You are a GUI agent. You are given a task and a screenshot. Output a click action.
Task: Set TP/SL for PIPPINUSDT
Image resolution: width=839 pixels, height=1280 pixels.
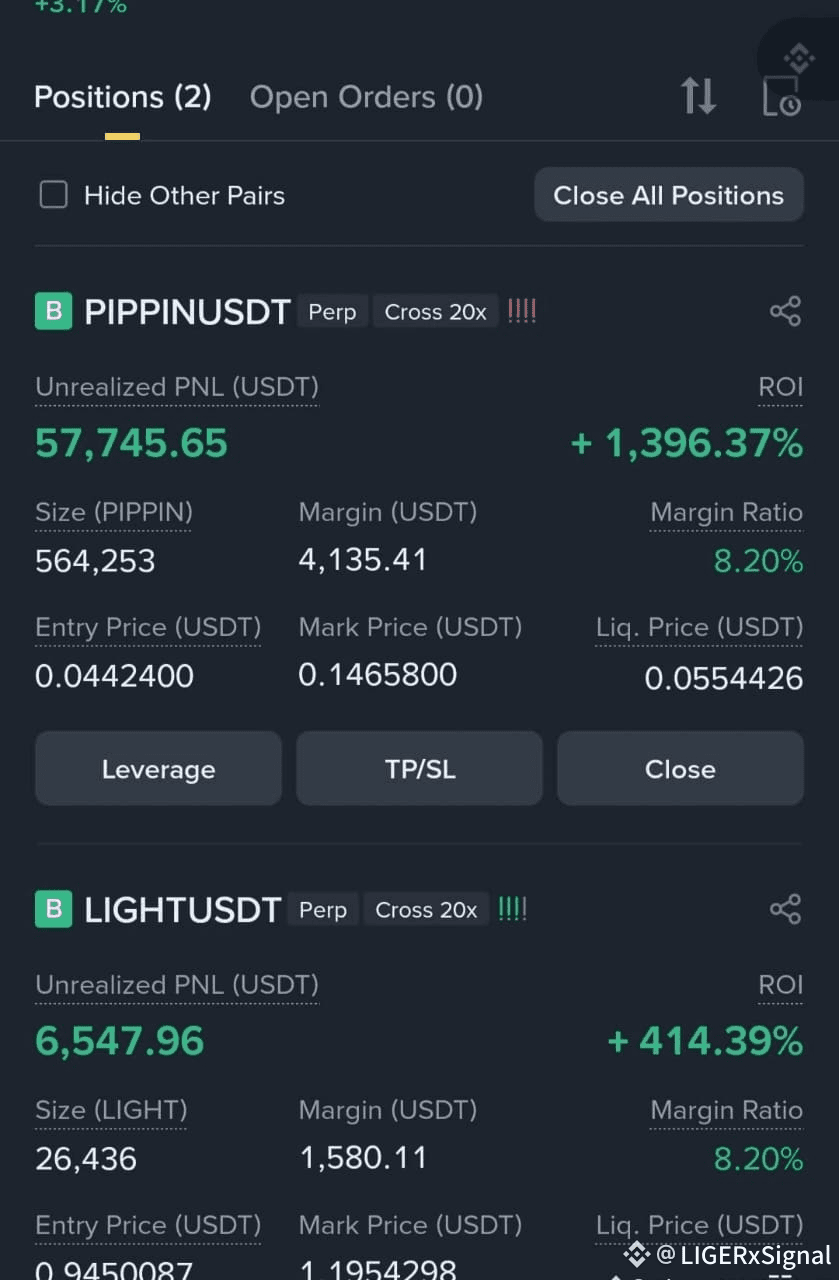(419, 769)
